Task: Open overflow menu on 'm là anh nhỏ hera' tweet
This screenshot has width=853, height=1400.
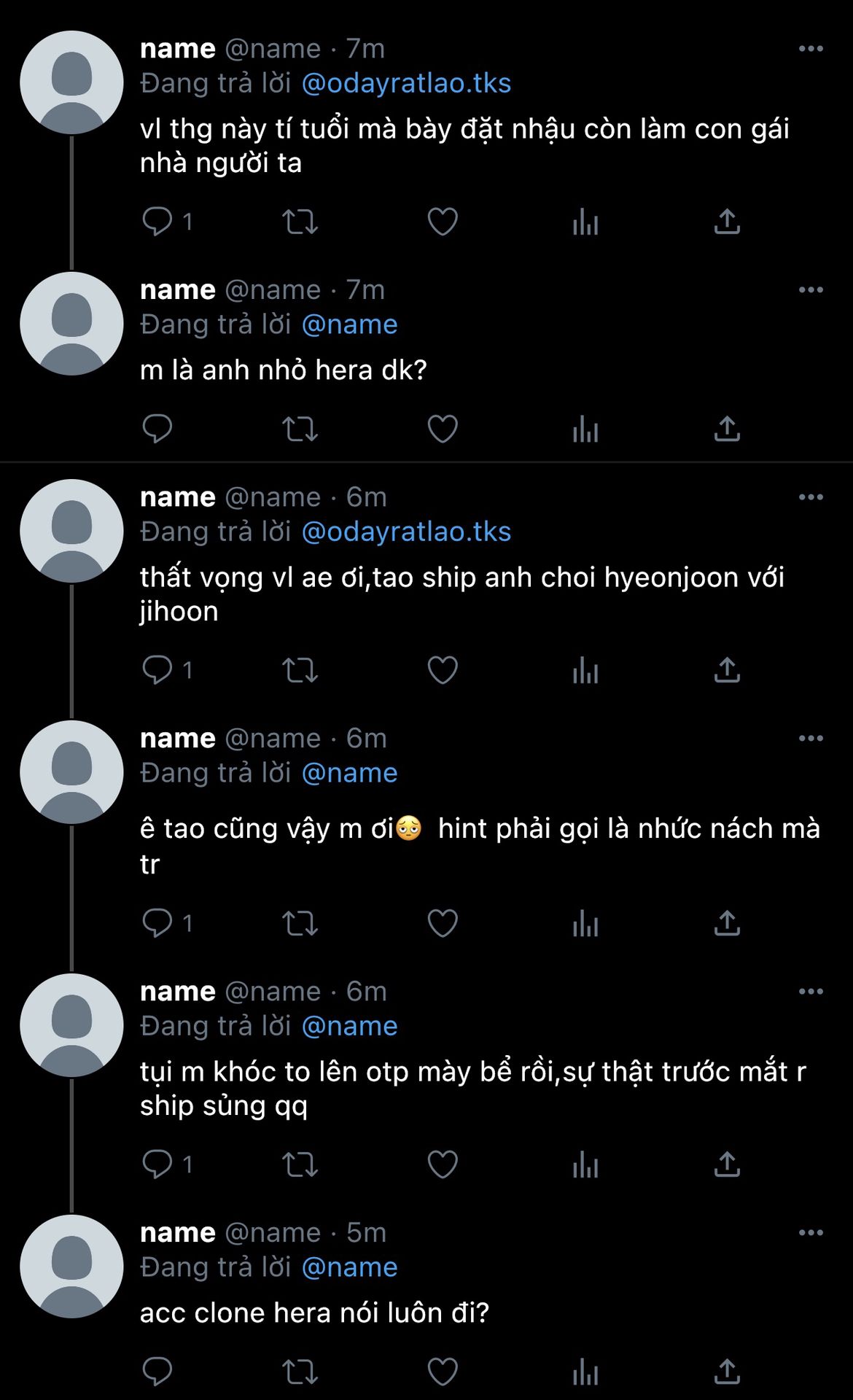Action: pos(811,290)
